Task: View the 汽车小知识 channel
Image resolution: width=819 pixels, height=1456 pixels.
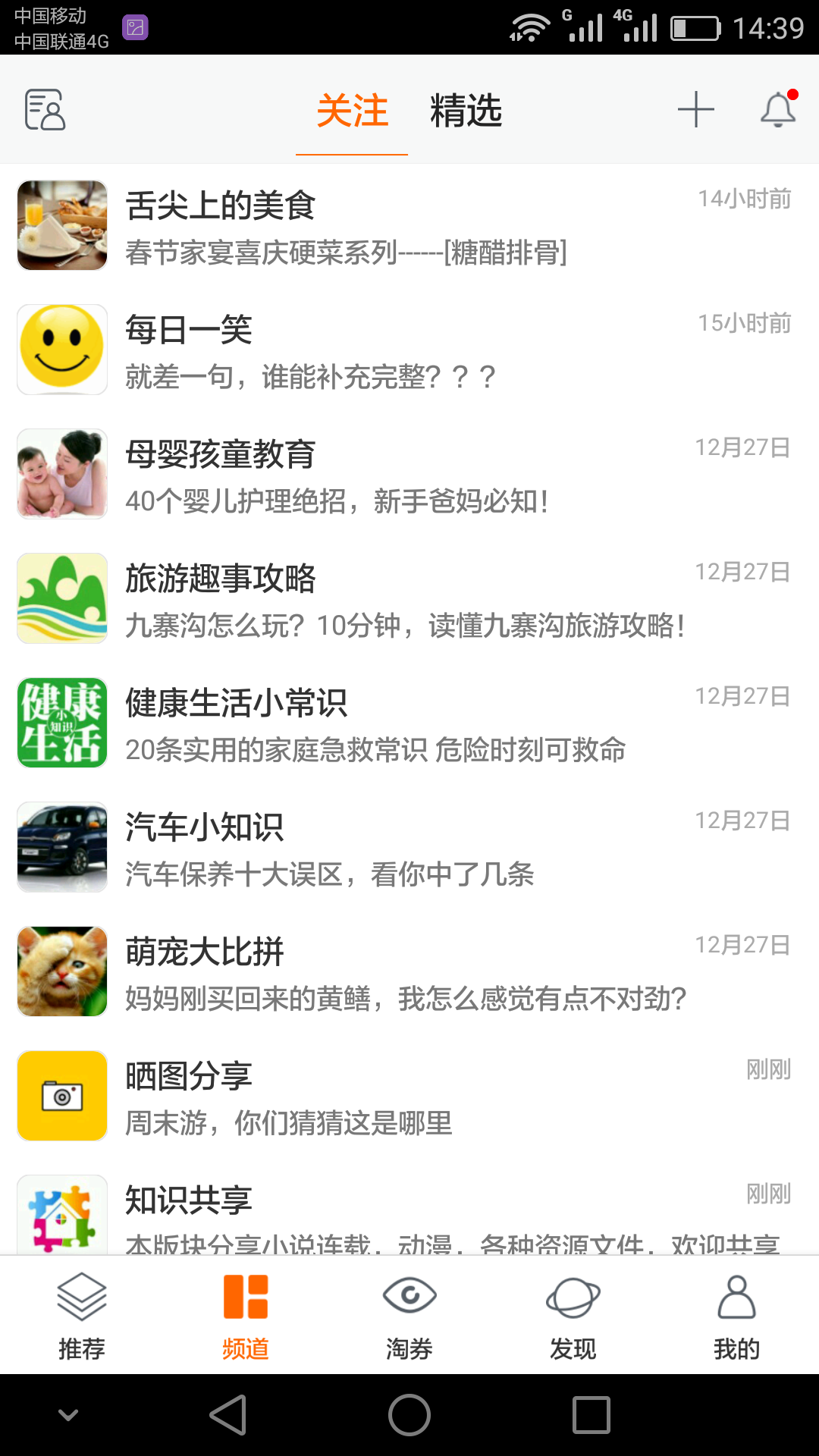Action: (x=409, y=848)
